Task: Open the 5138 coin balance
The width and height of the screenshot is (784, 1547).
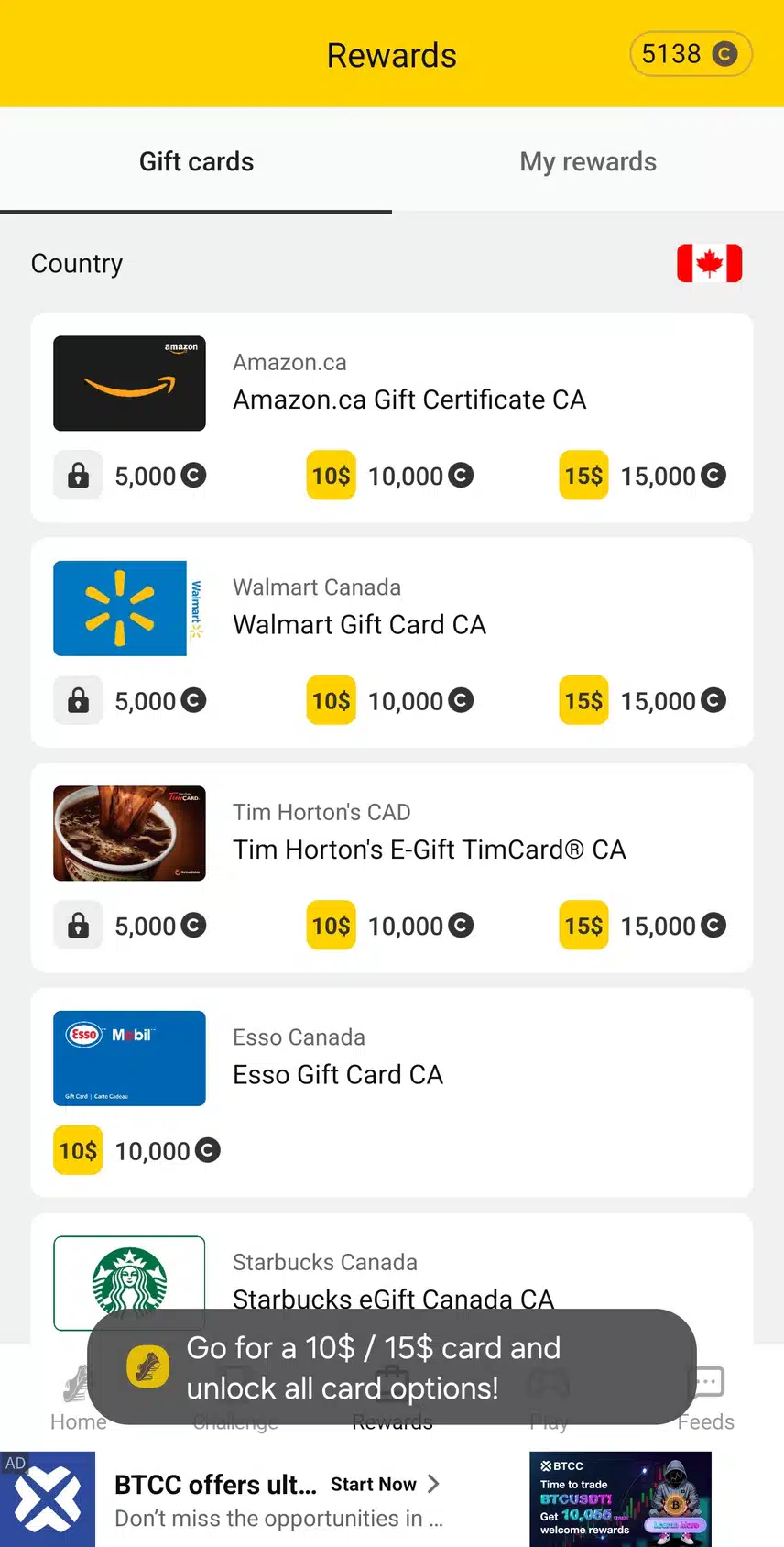Action: coord(691,54)
